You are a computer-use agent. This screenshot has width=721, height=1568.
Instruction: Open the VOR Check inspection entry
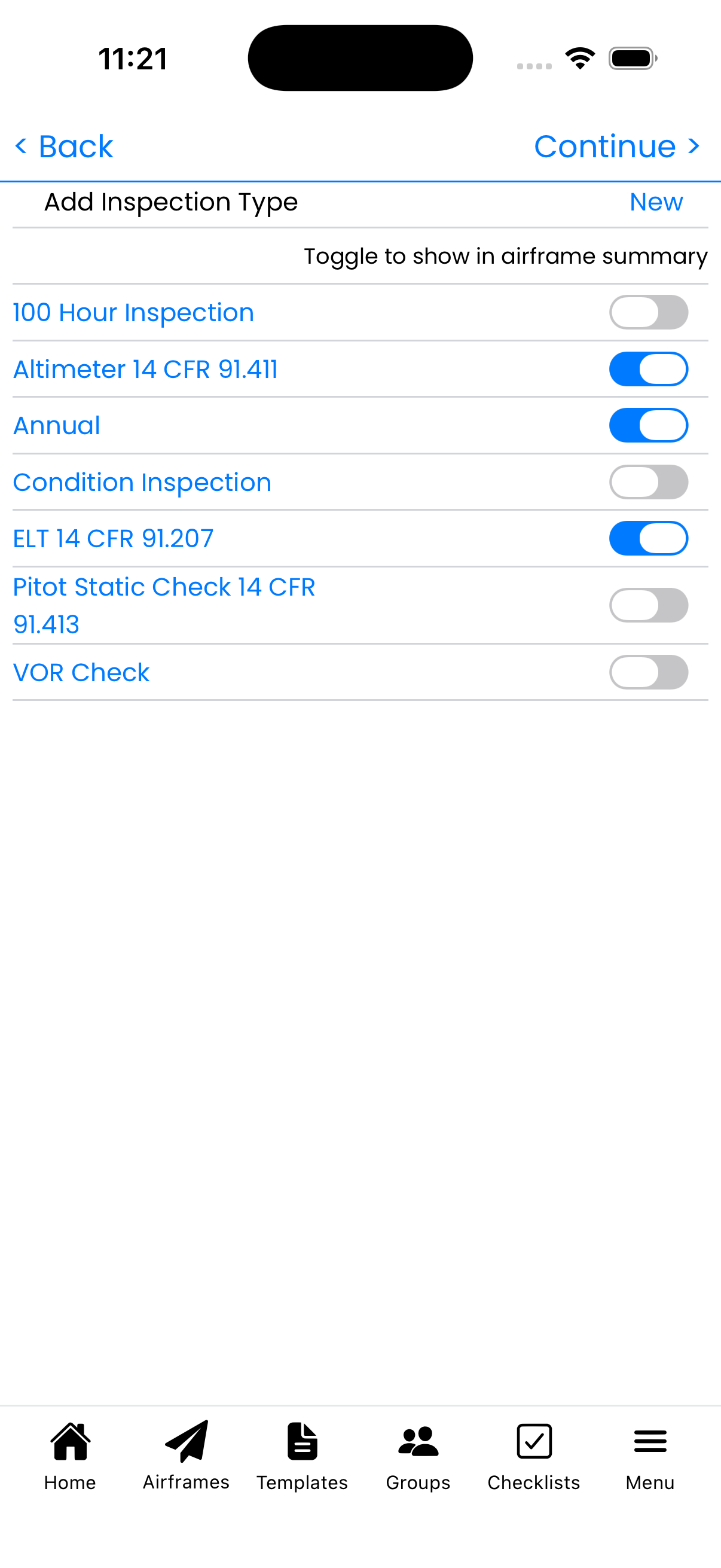tap(81, 672)
